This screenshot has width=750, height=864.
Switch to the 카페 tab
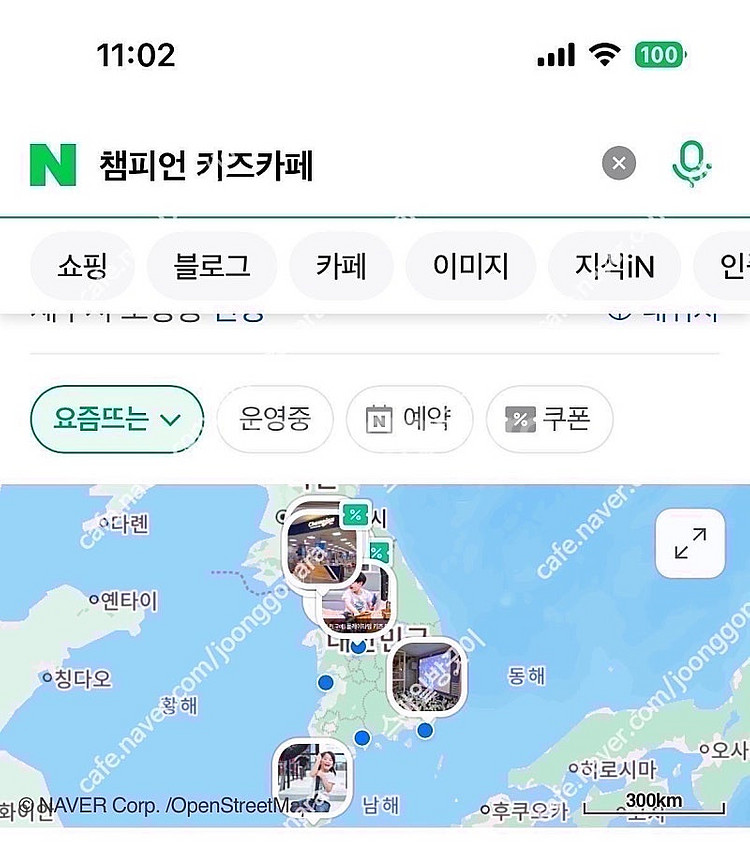(x=341, y=266)
